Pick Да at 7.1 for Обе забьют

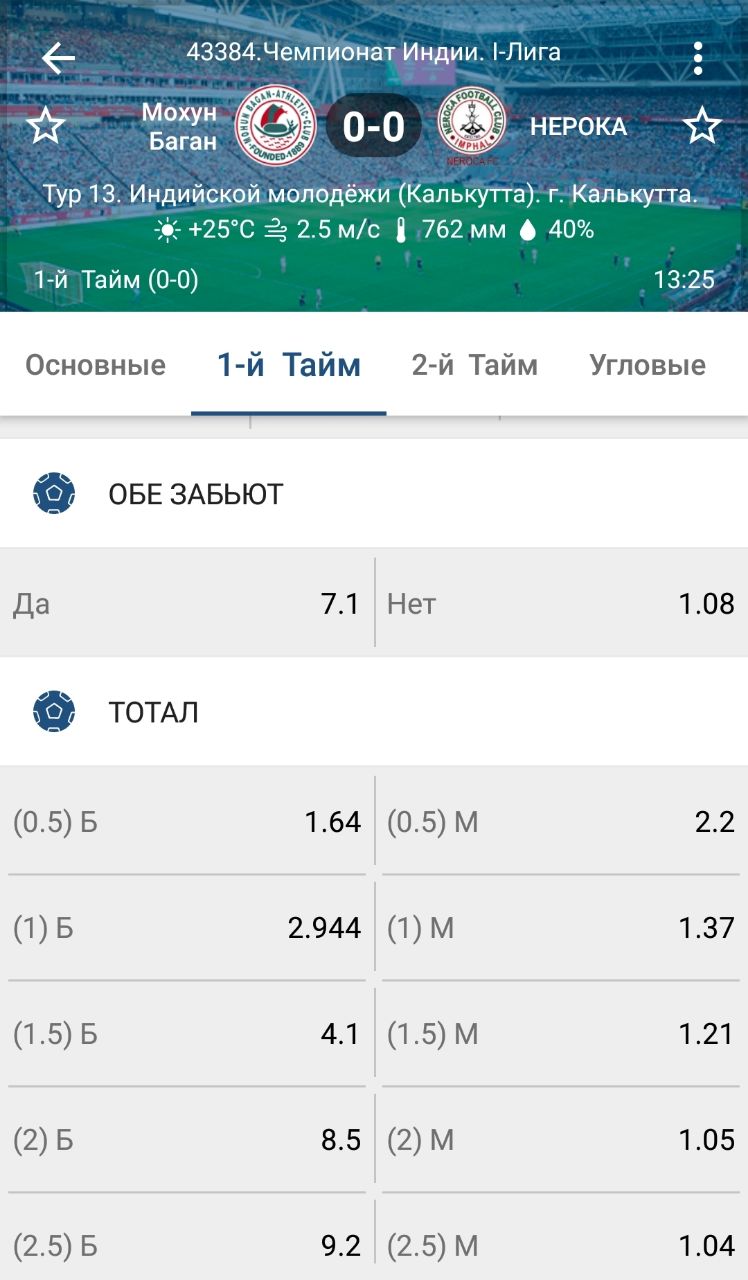[187, 603]
